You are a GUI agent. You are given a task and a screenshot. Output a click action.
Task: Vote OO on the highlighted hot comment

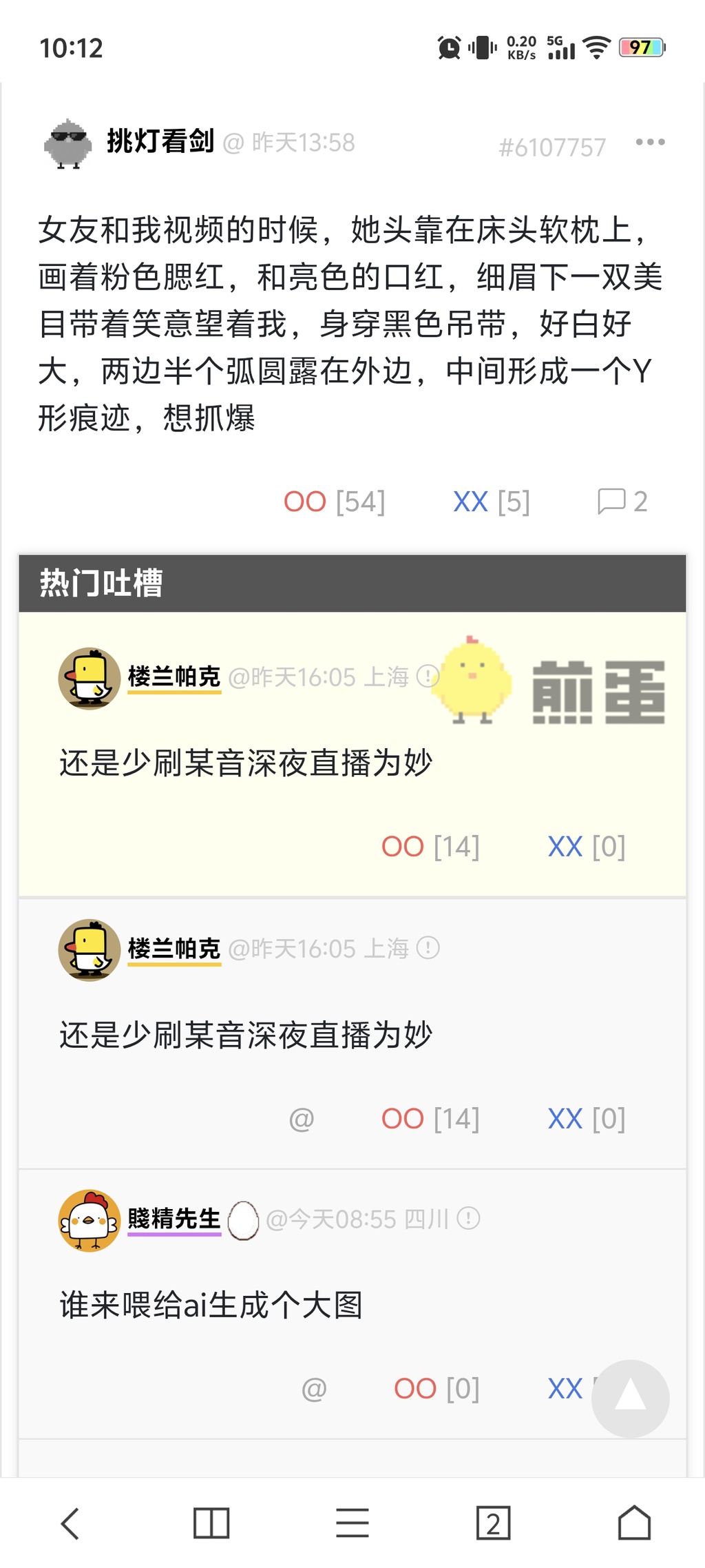tap(430, 847)
